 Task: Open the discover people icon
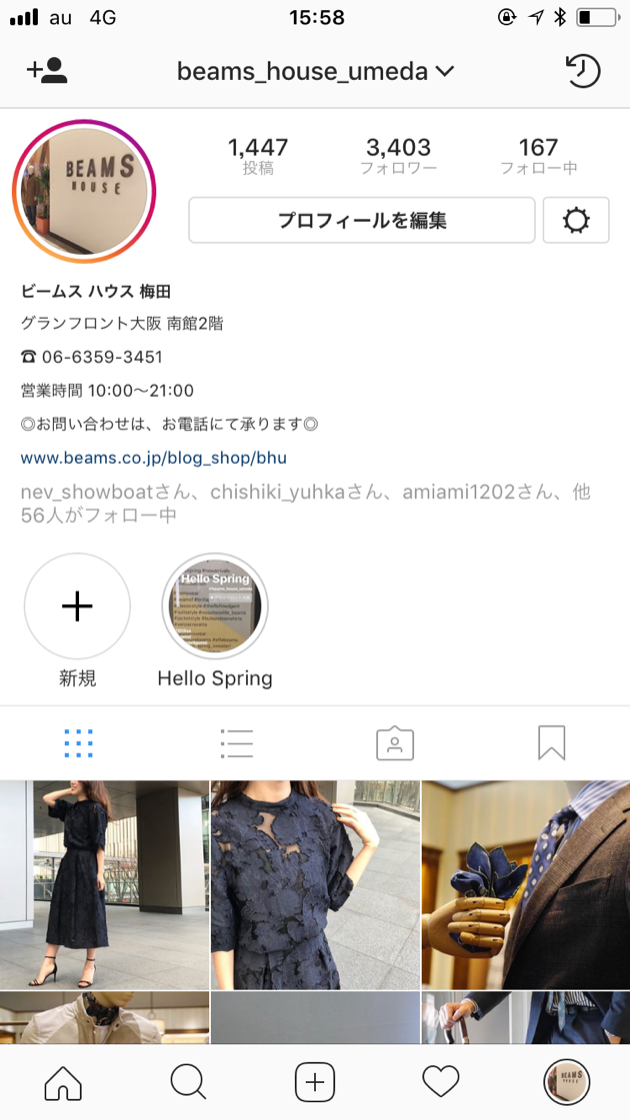(x=47, y=71)
